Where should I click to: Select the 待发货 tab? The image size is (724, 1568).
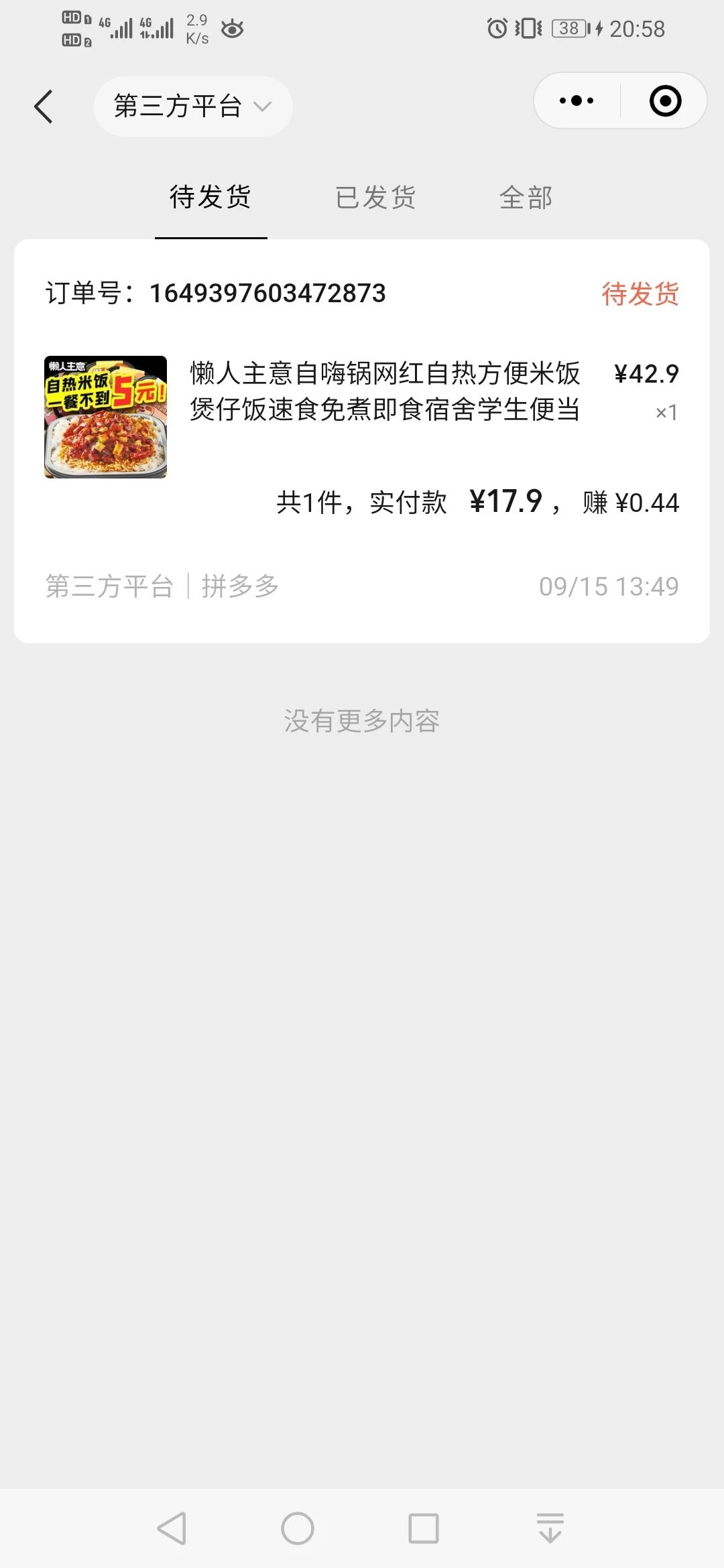(x=210, y=198)
